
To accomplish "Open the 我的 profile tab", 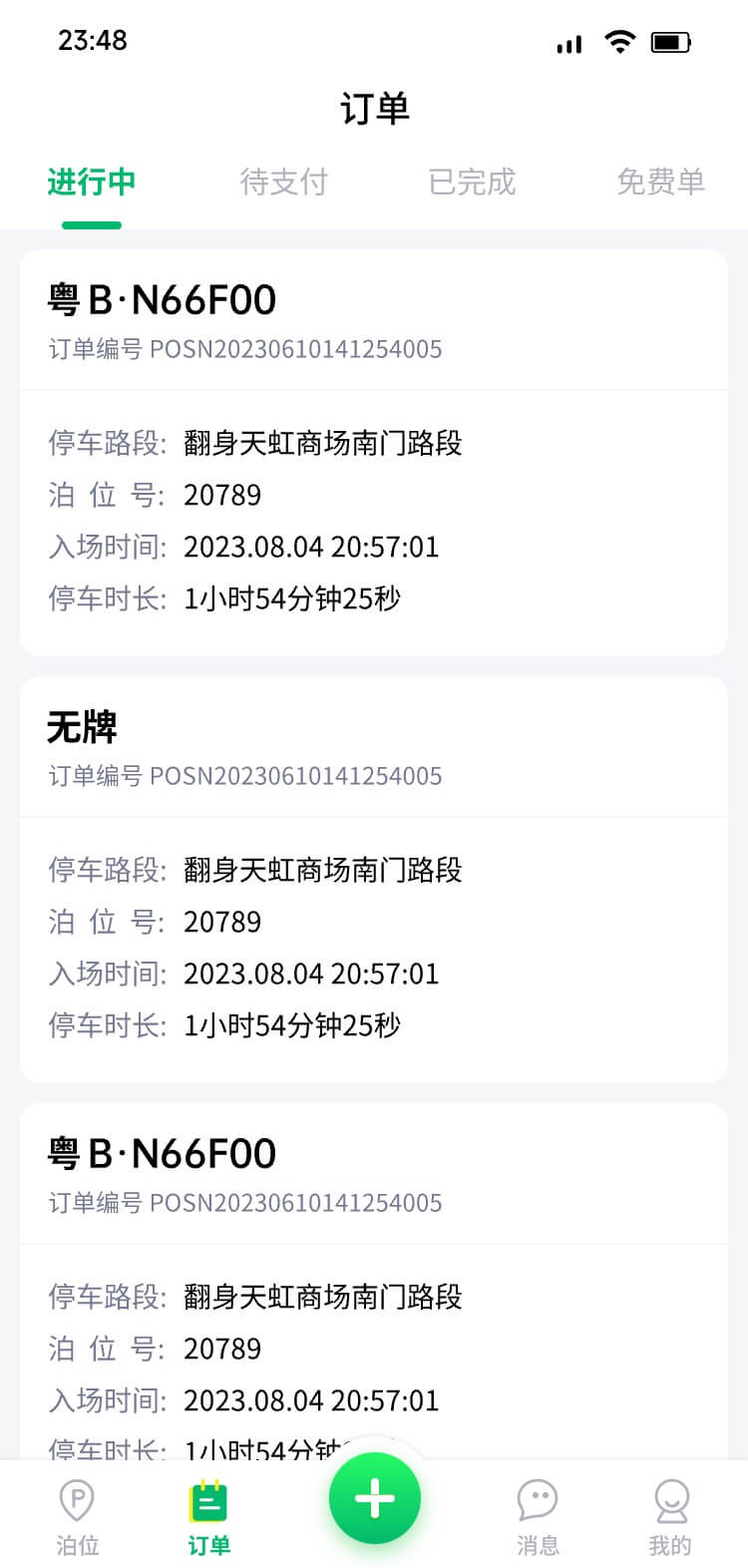I will click(670, 1518).
